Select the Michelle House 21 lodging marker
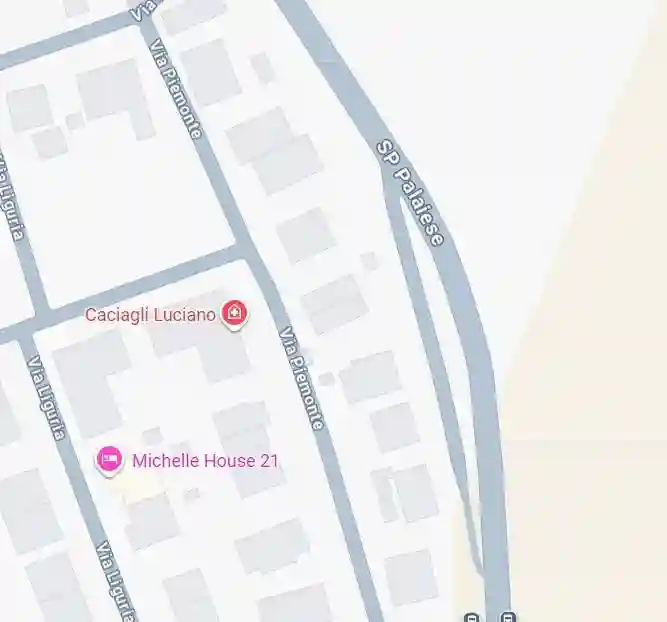Image resolution: width=667 pixels, height=622 pixels. pyautogui.click(x=109, y=460)
